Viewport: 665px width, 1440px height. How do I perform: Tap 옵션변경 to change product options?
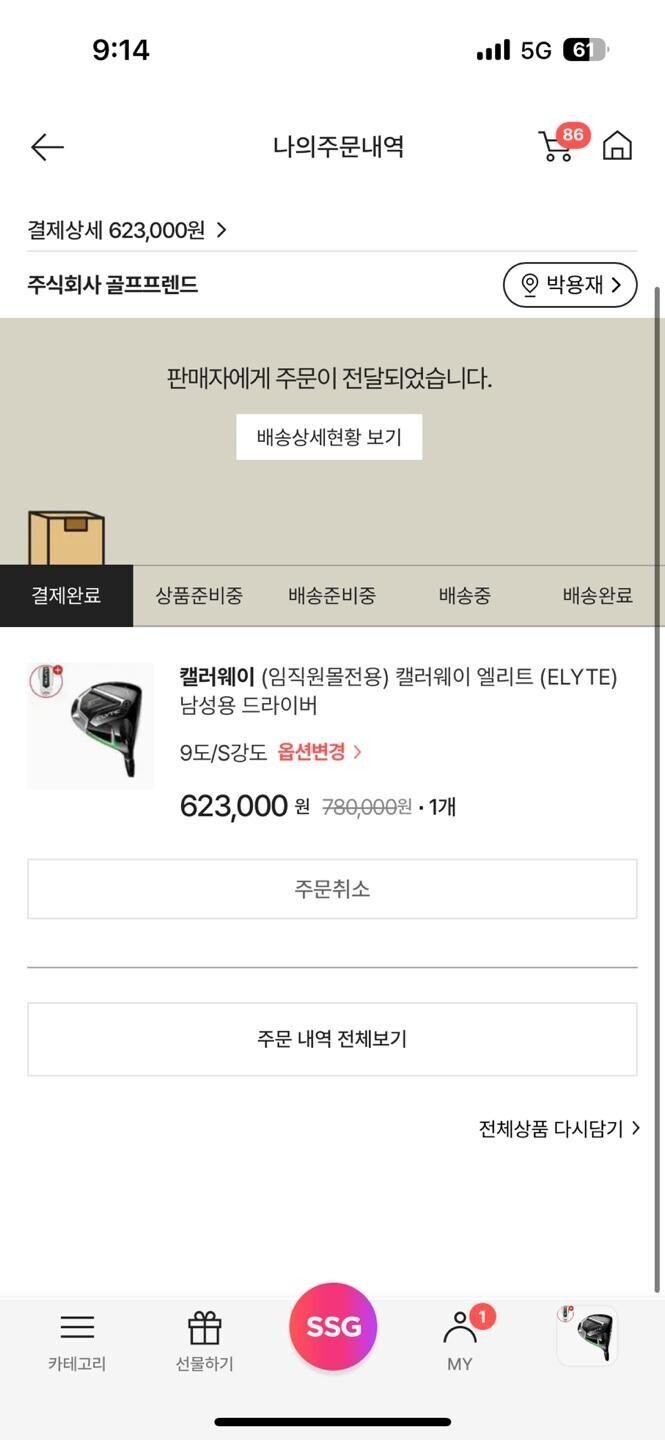coord(319,752)
